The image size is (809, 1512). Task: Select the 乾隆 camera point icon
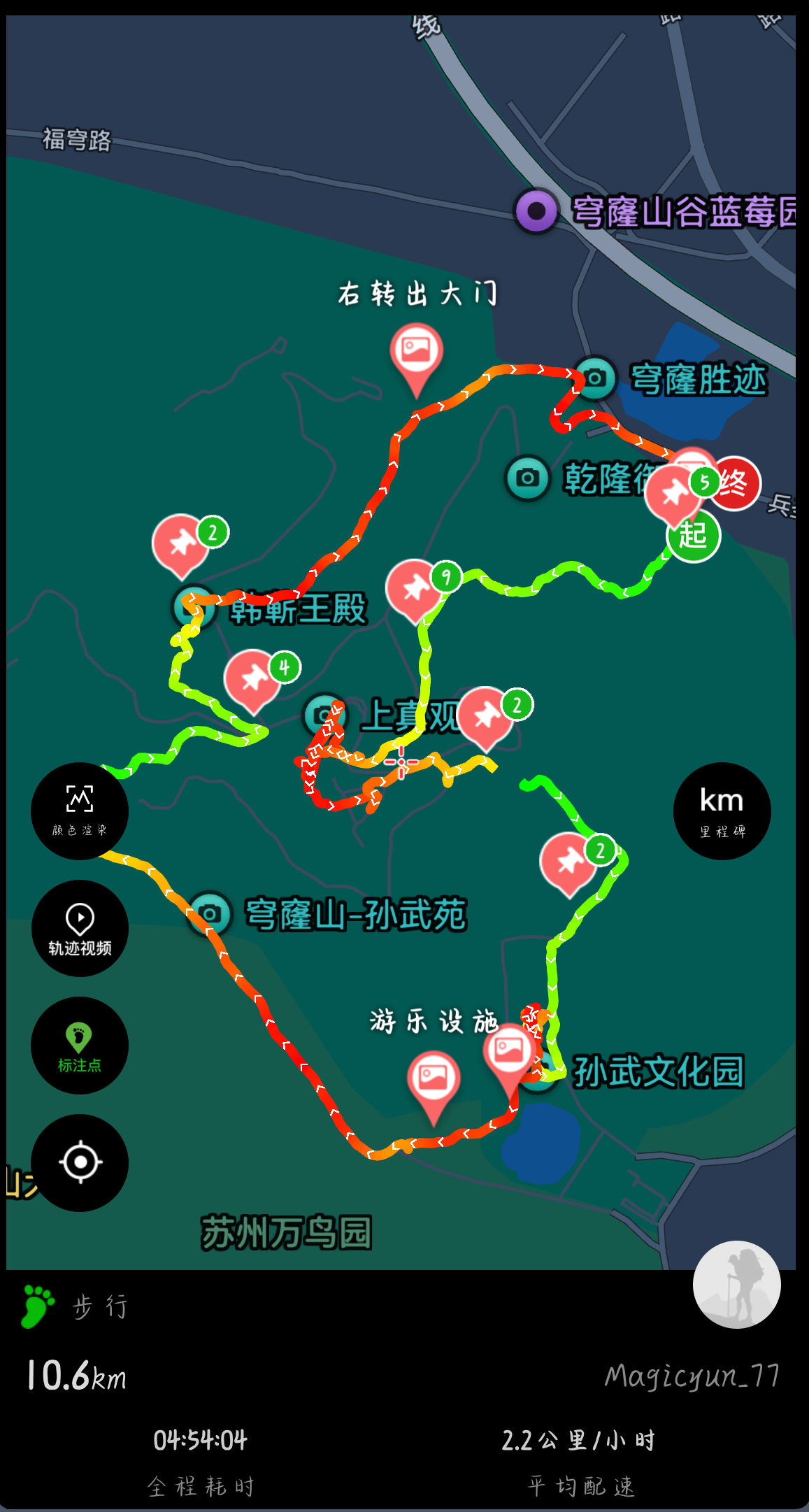coord(527,478)
